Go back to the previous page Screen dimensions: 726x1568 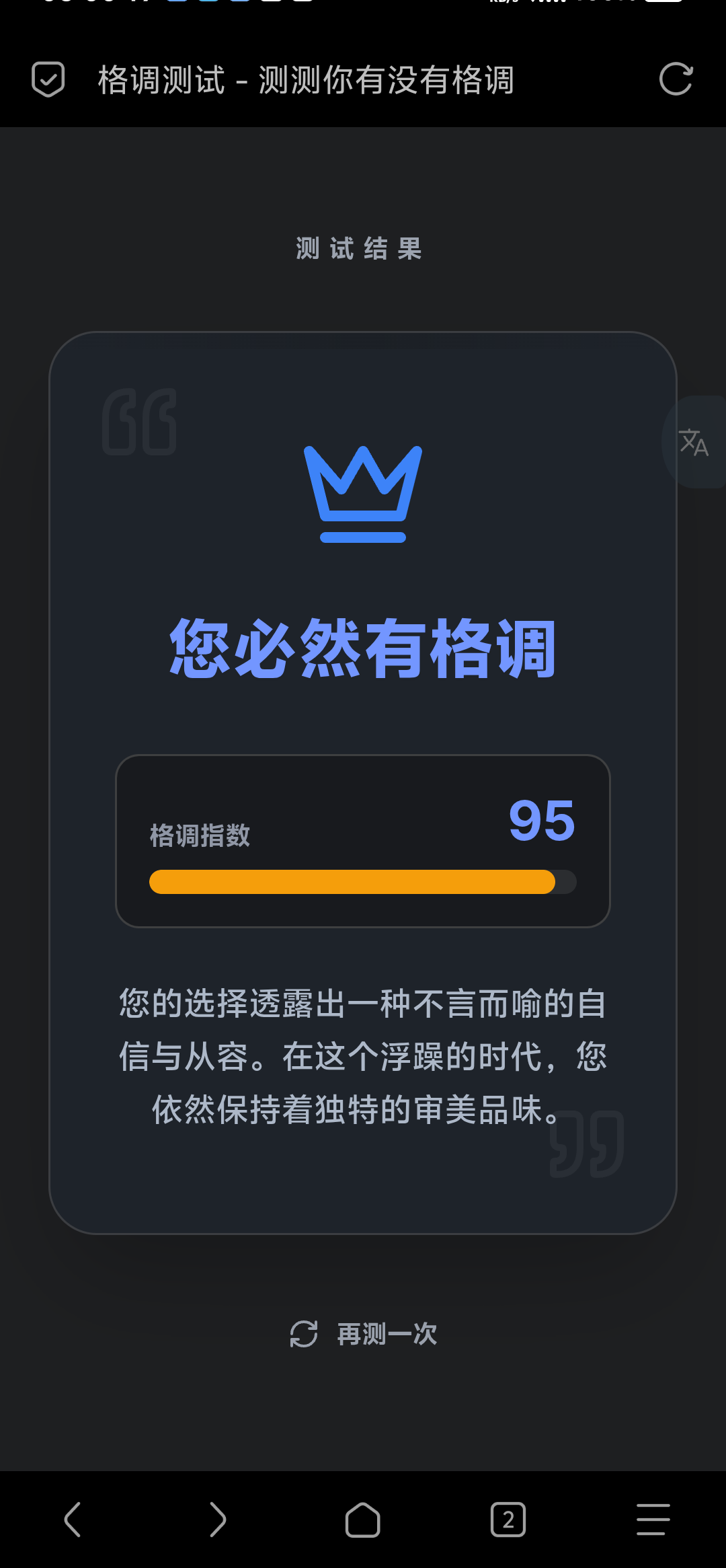tap(73, 1520)
